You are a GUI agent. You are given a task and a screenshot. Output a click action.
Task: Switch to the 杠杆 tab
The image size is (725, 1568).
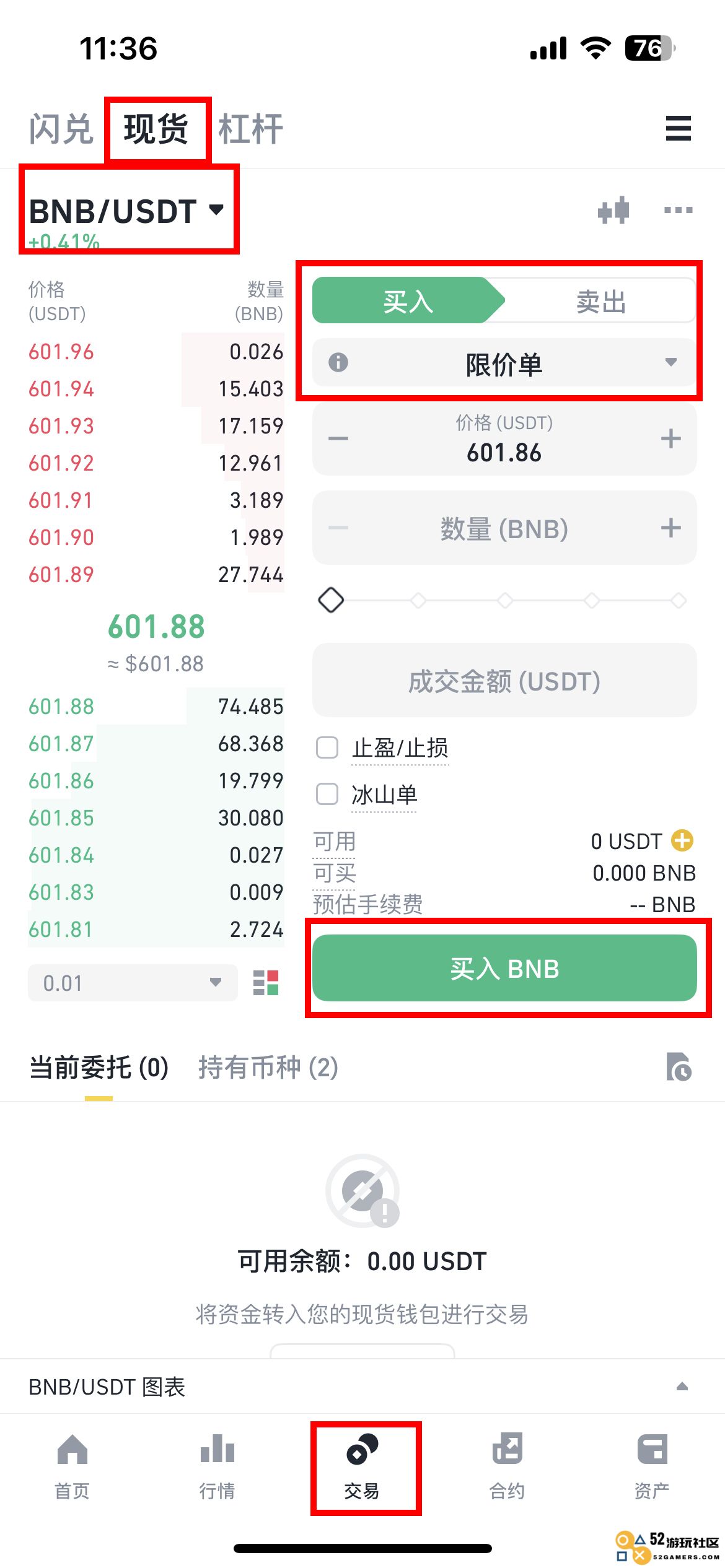[x=251, y=129]
